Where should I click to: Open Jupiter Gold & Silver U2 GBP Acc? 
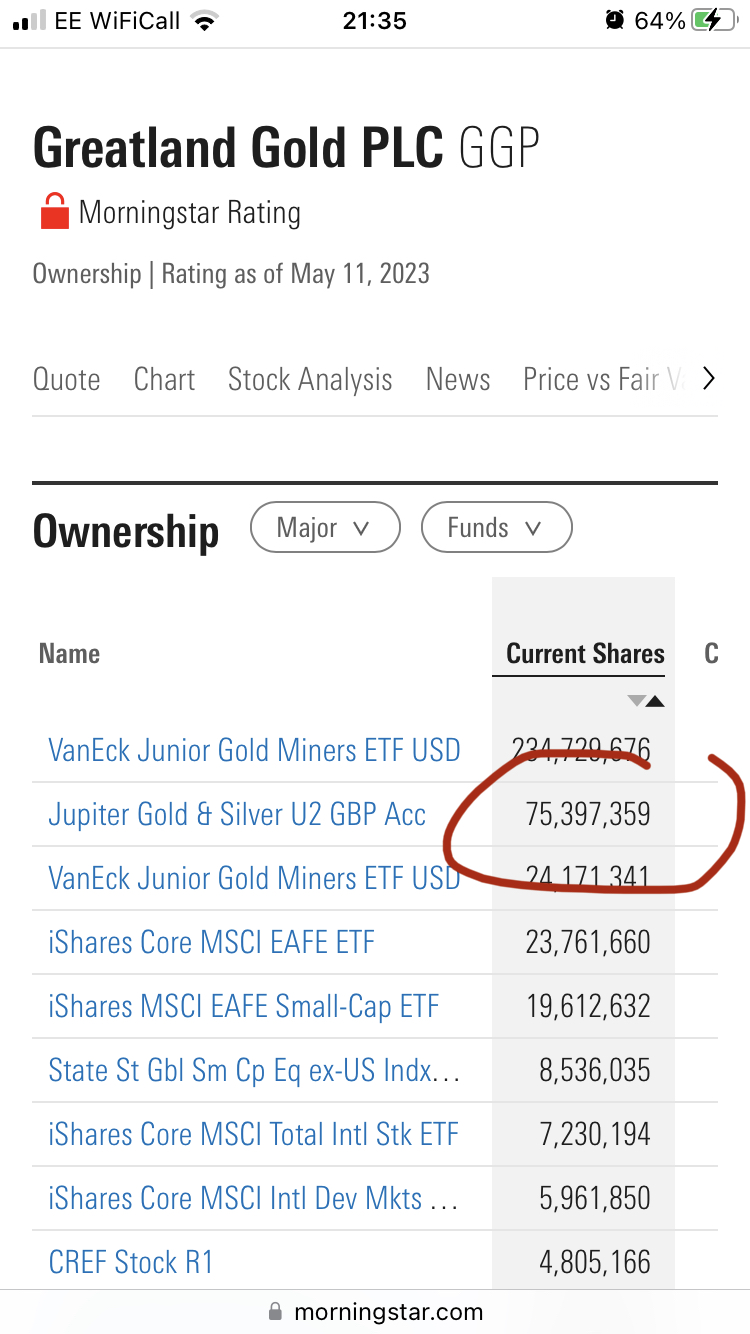237,814
